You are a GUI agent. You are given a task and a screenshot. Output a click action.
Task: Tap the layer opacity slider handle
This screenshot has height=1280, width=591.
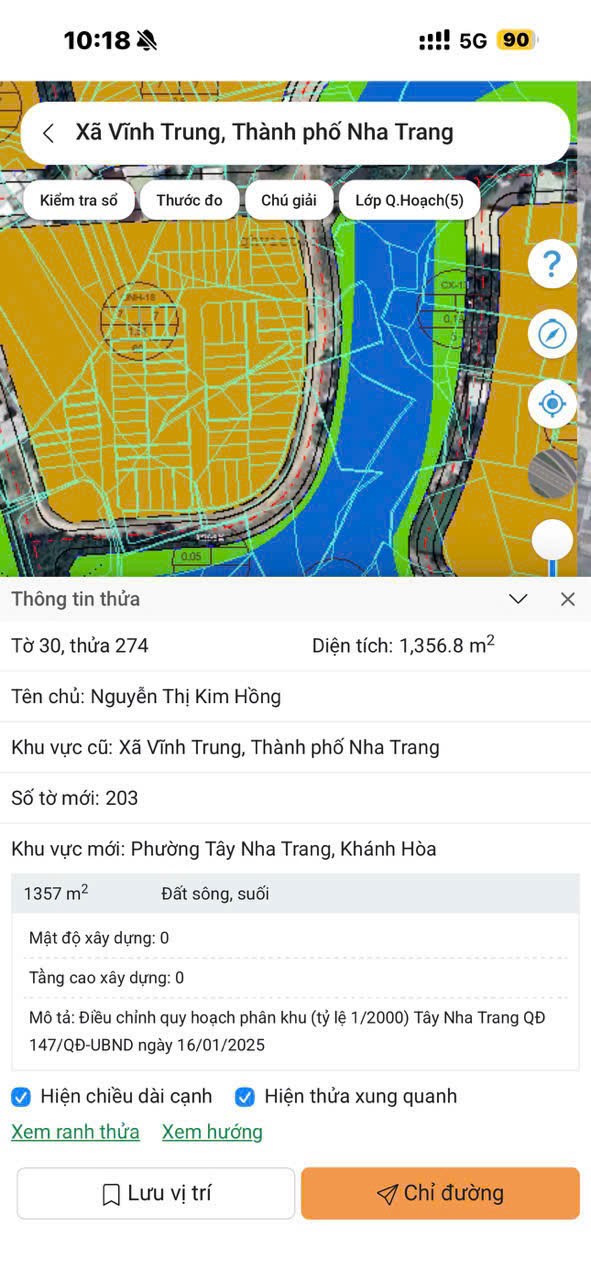(x=552, y=540)
